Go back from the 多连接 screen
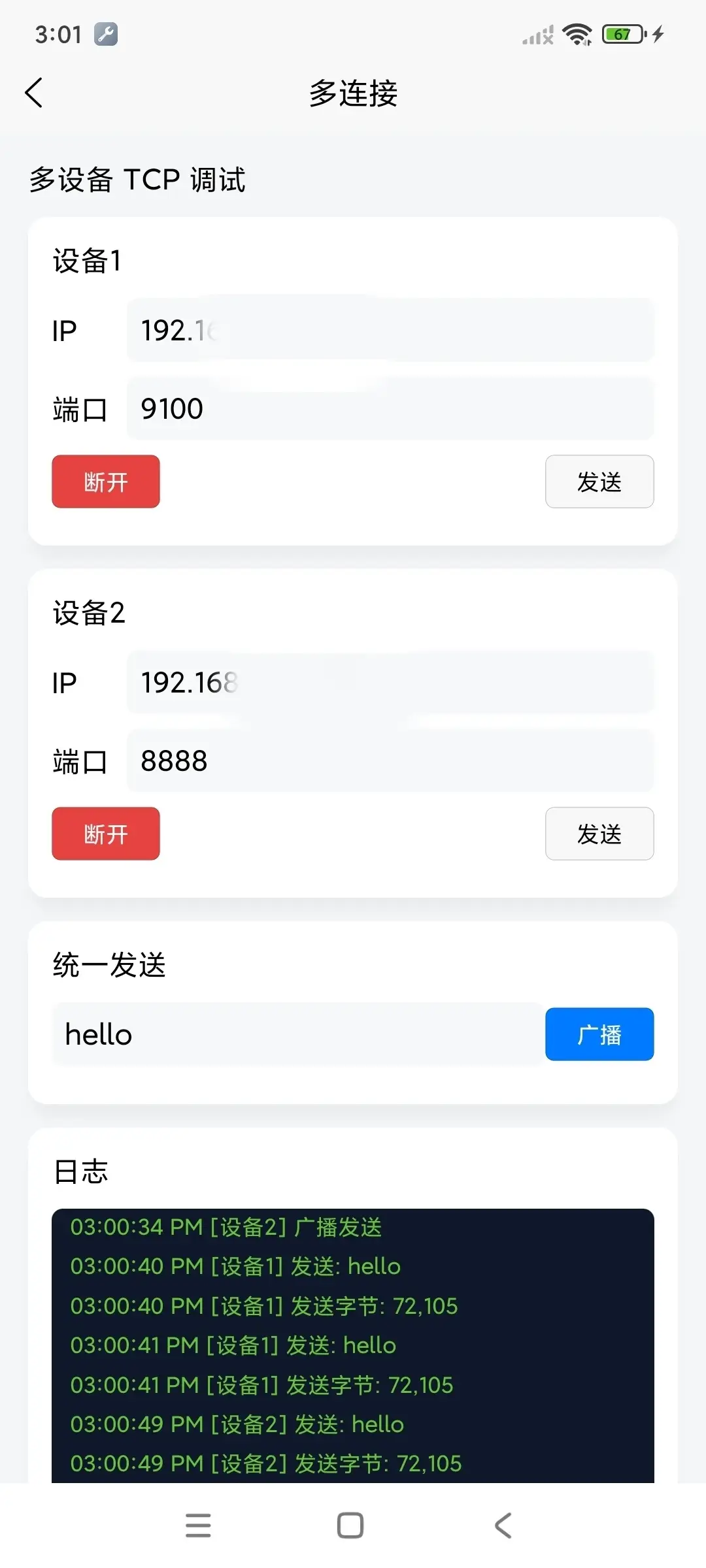 tap(34, 93)
